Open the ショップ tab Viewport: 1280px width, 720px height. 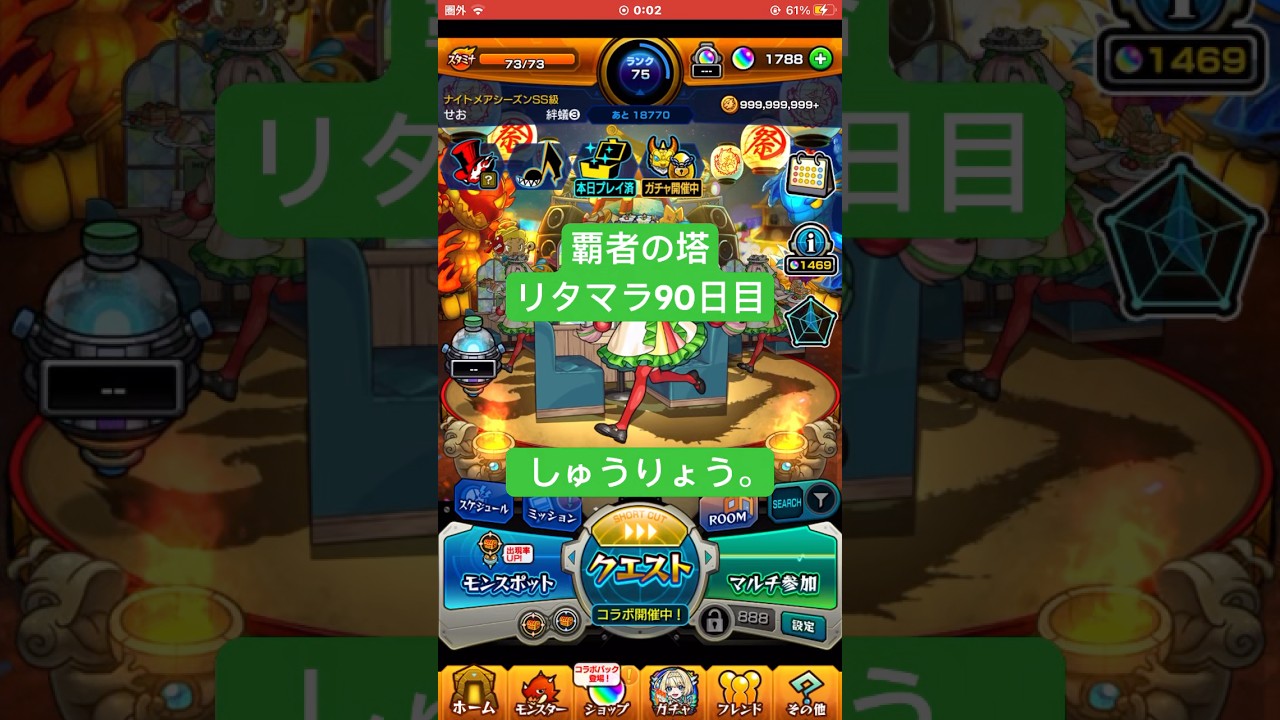tap(606, 692)
